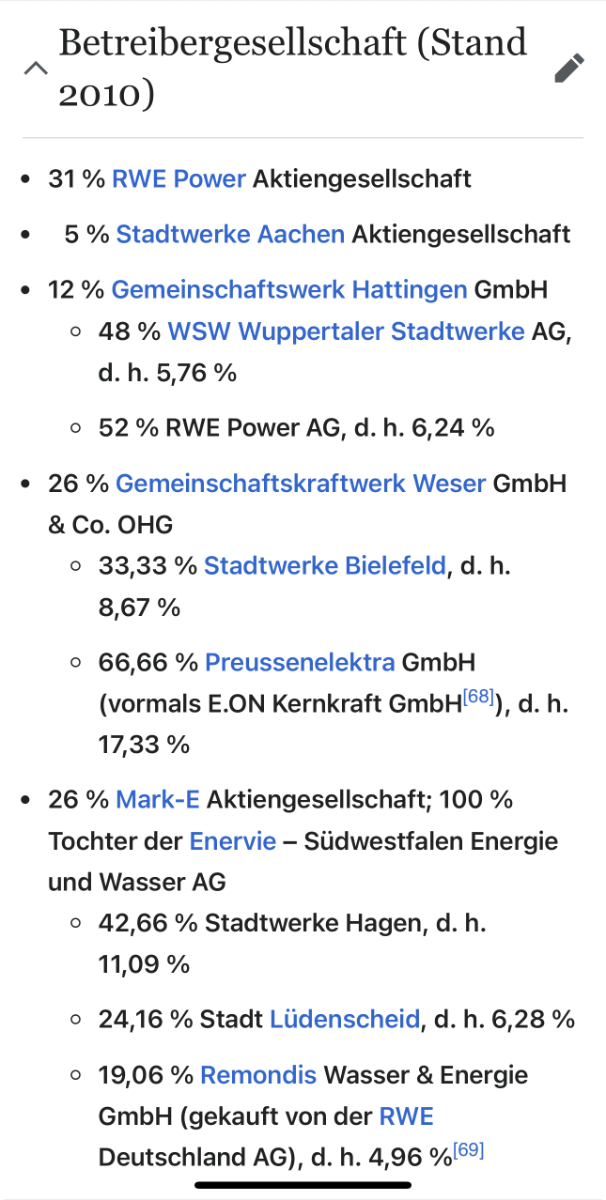Edit this section with the pencil icon
The image size is (606, 1200).
(569, 68)
